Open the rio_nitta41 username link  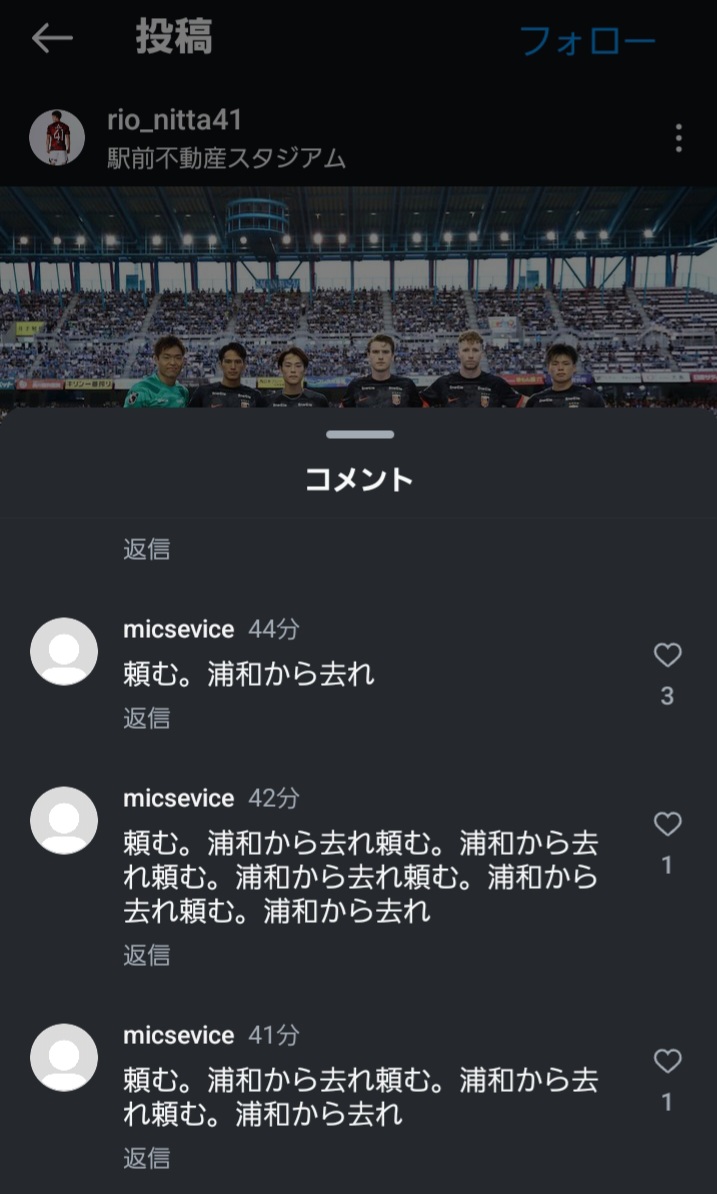click(174, 121)
